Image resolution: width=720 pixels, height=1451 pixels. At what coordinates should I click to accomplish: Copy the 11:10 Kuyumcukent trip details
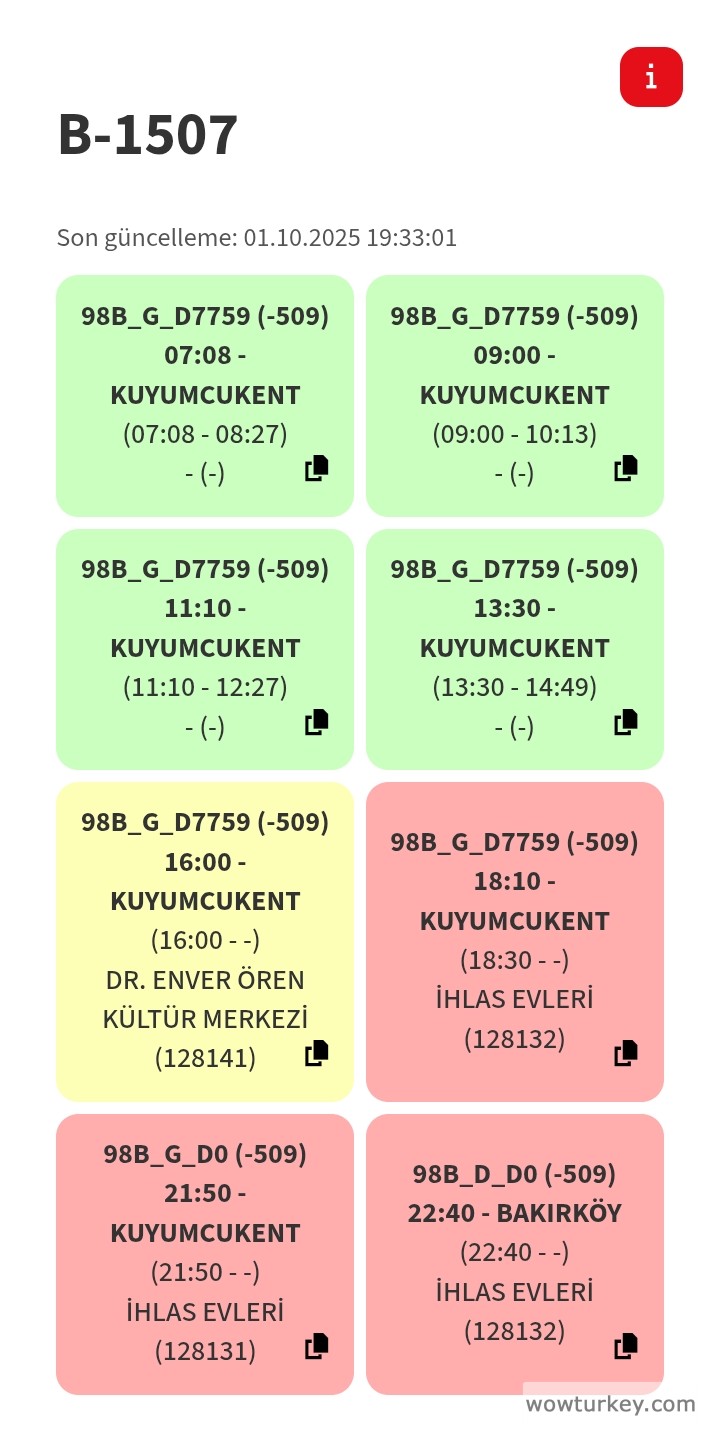click(317, 722)
